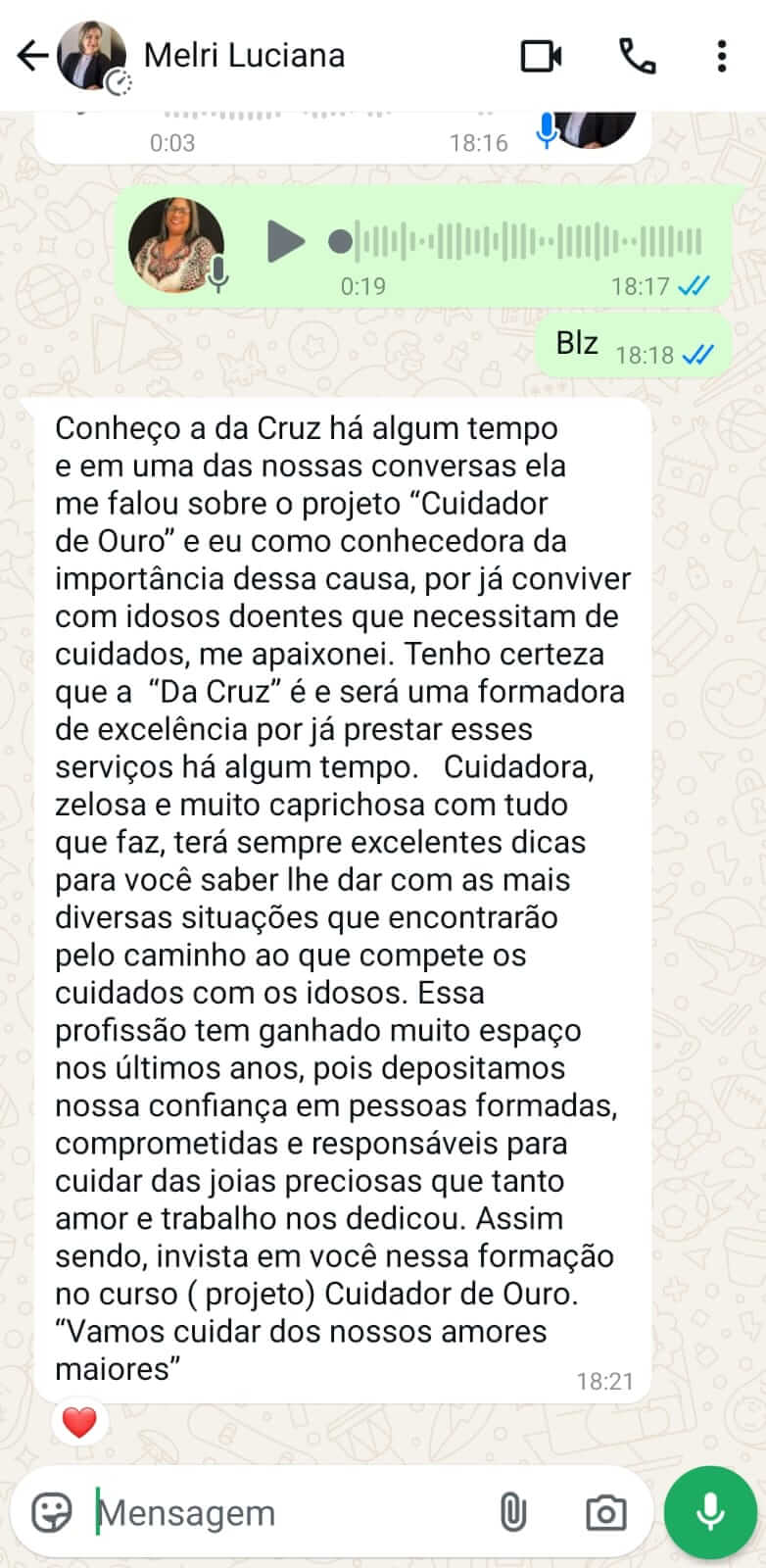The height and width of the screenshot is (1568, 766).
Task: Open the overflow menu
Action: 722,56
